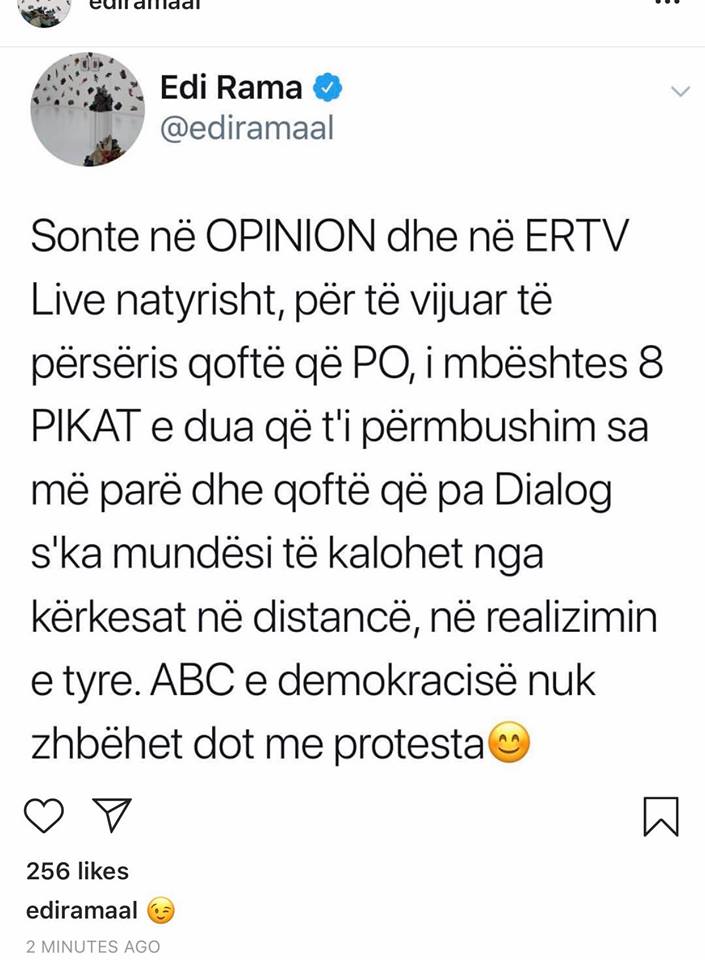705x960 pixels.
Task: View the 256 likes list
Action: 78,871
